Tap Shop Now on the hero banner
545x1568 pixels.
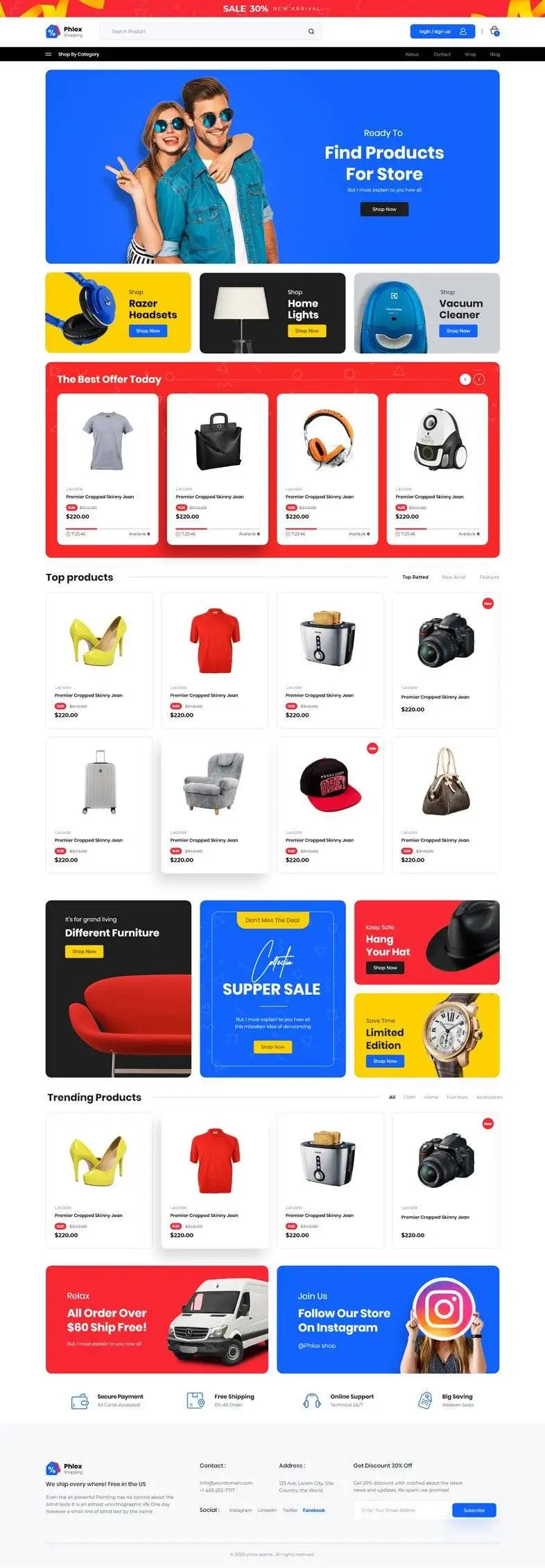pos(384,209)
